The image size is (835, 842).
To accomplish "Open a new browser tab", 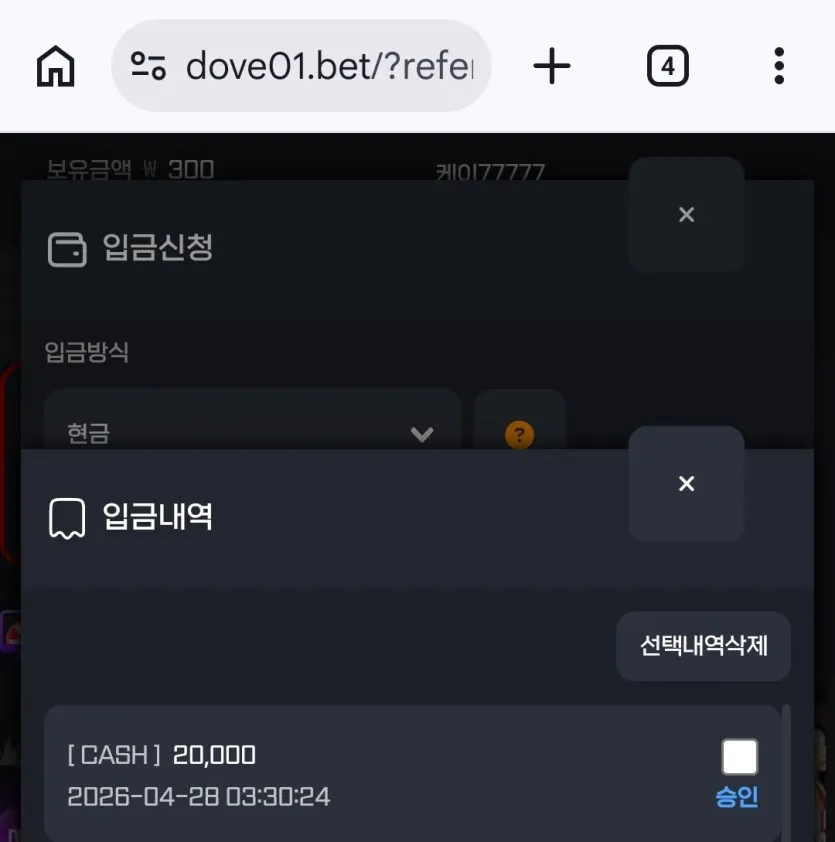I will pos(551,66).
